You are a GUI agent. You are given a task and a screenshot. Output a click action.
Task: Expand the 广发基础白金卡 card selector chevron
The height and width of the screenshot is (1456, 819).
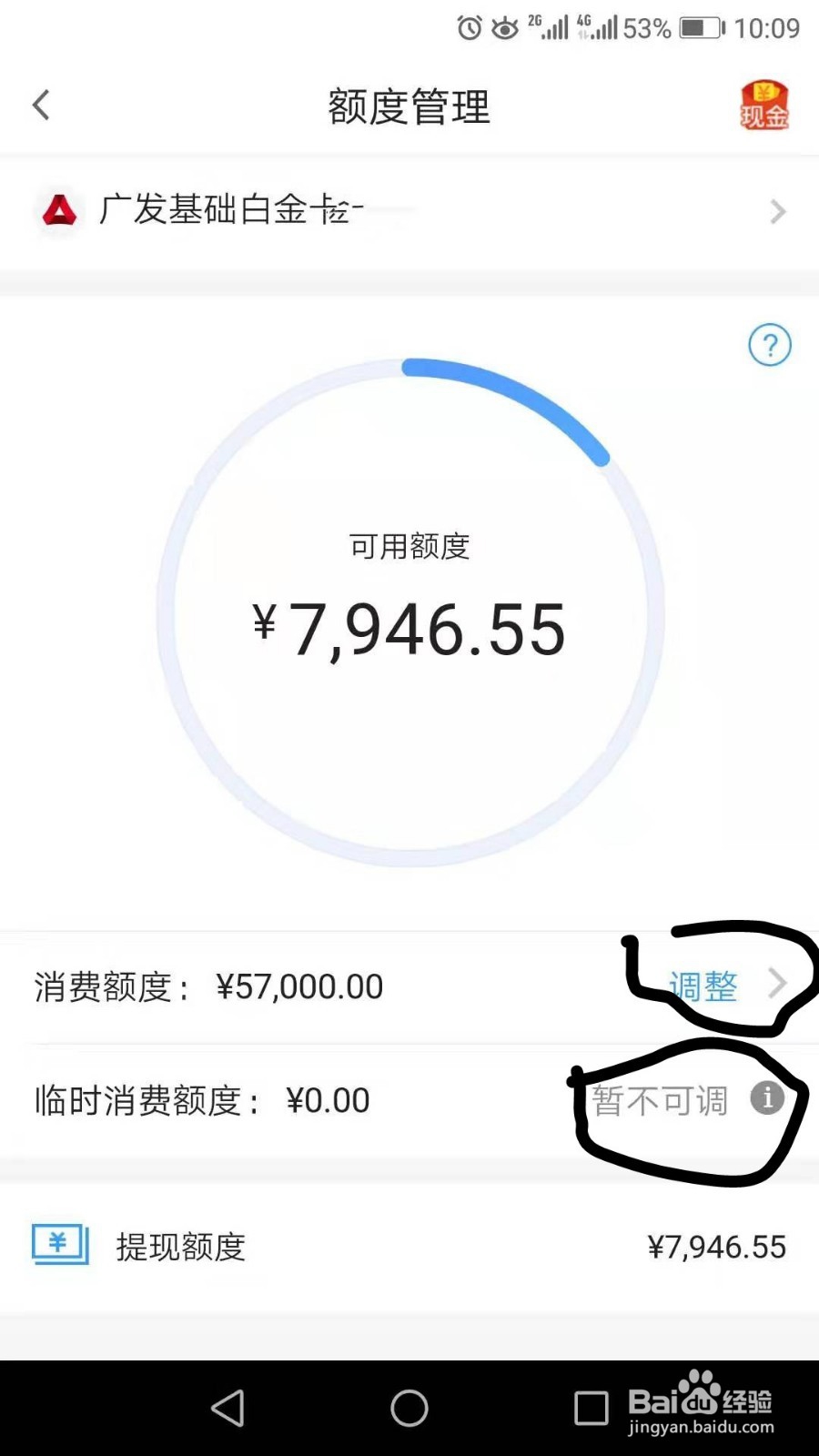[x=778, y=211]
